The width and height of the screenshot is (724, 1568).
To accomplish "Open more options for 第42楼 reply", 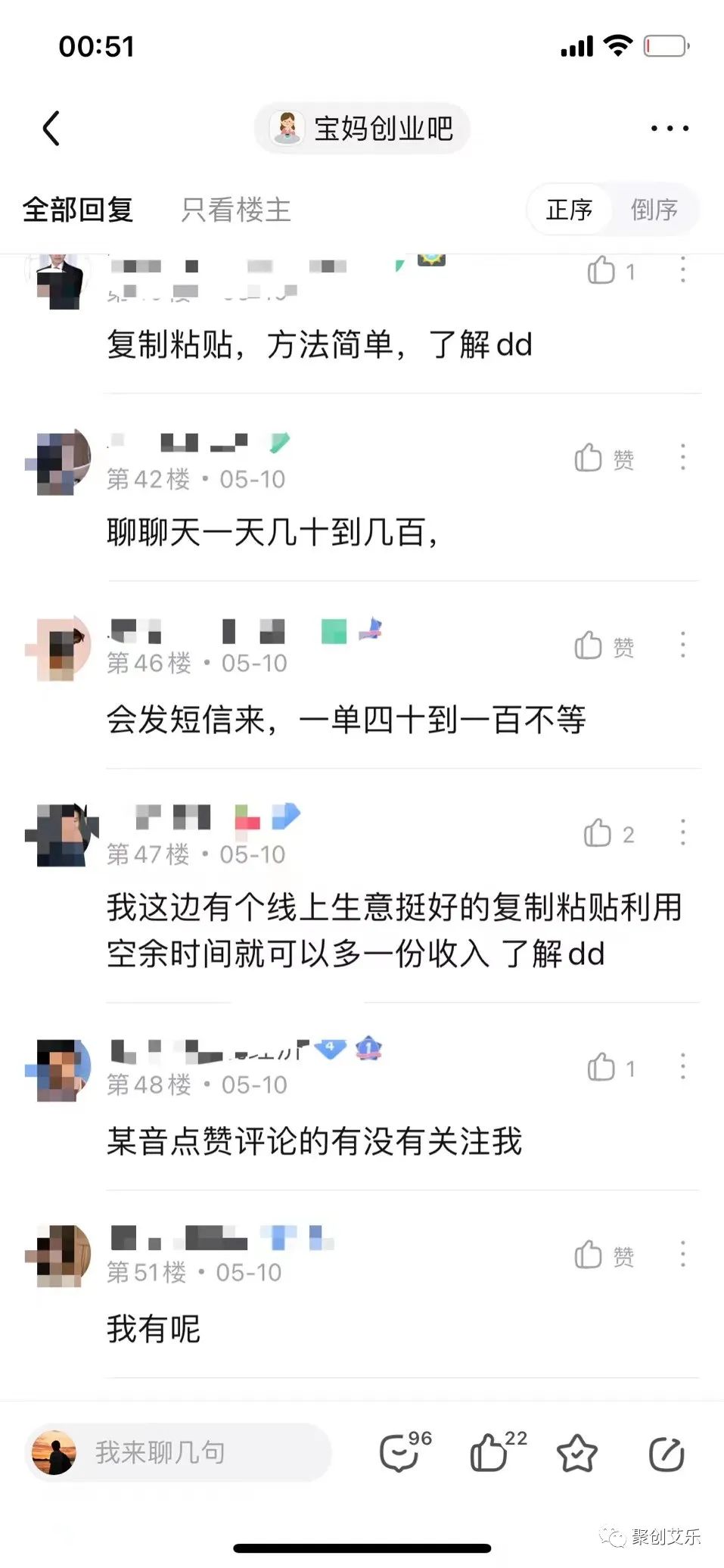I will pyautogui.click(x=682, y=457).
